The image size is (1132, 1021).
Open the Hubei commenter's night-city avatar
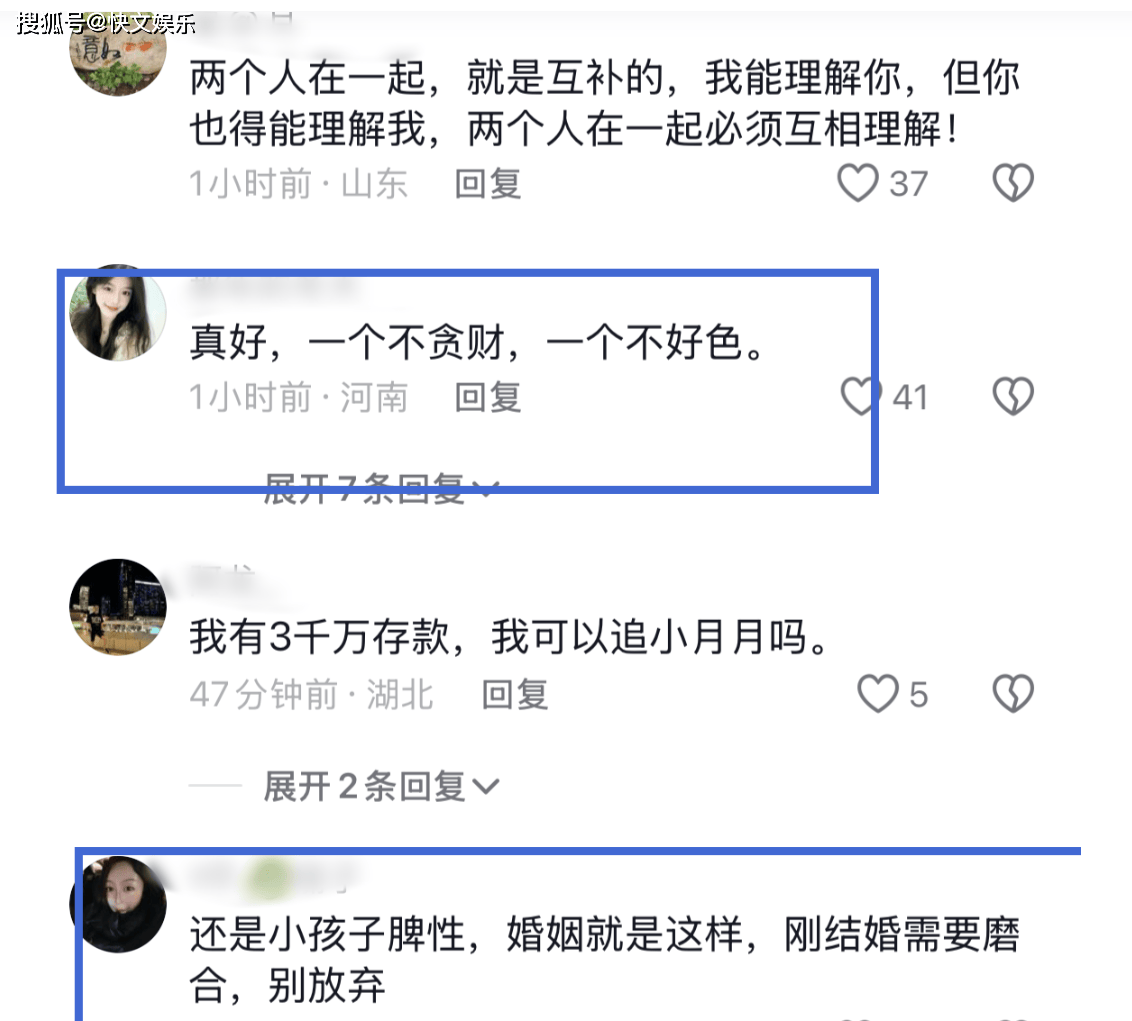[117, 607]
